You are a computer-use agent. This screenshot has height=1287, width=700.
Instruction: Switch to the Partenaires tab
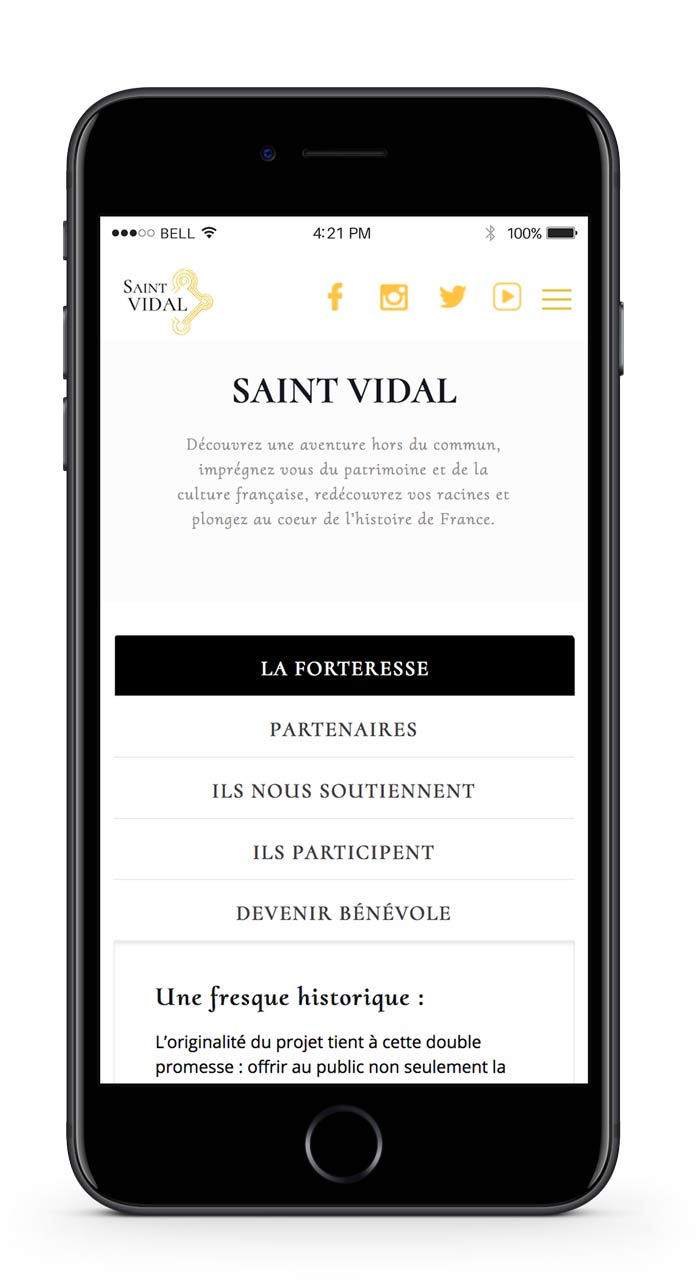[x=344, y=729]
